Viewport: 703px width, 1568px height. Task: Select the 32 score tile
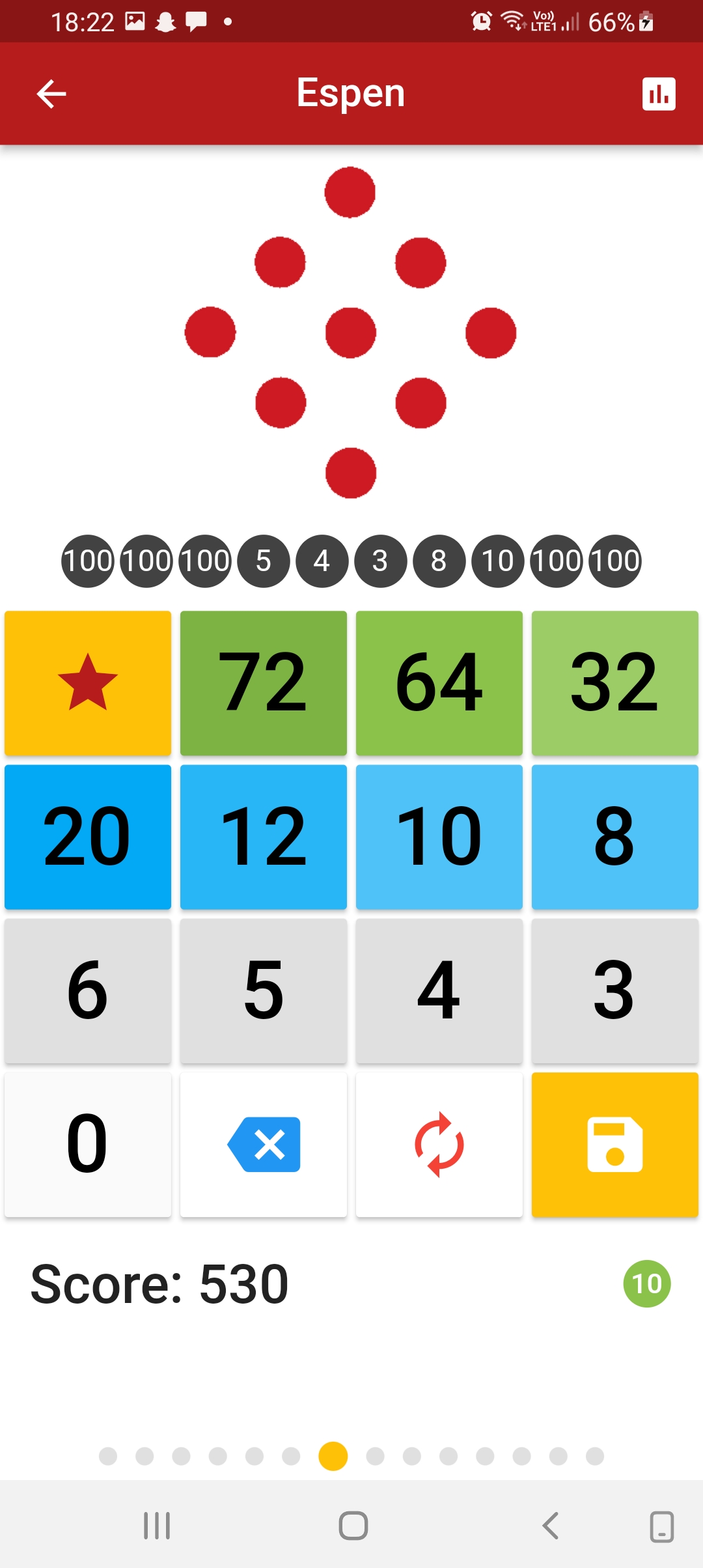click(x=615, y=683)
